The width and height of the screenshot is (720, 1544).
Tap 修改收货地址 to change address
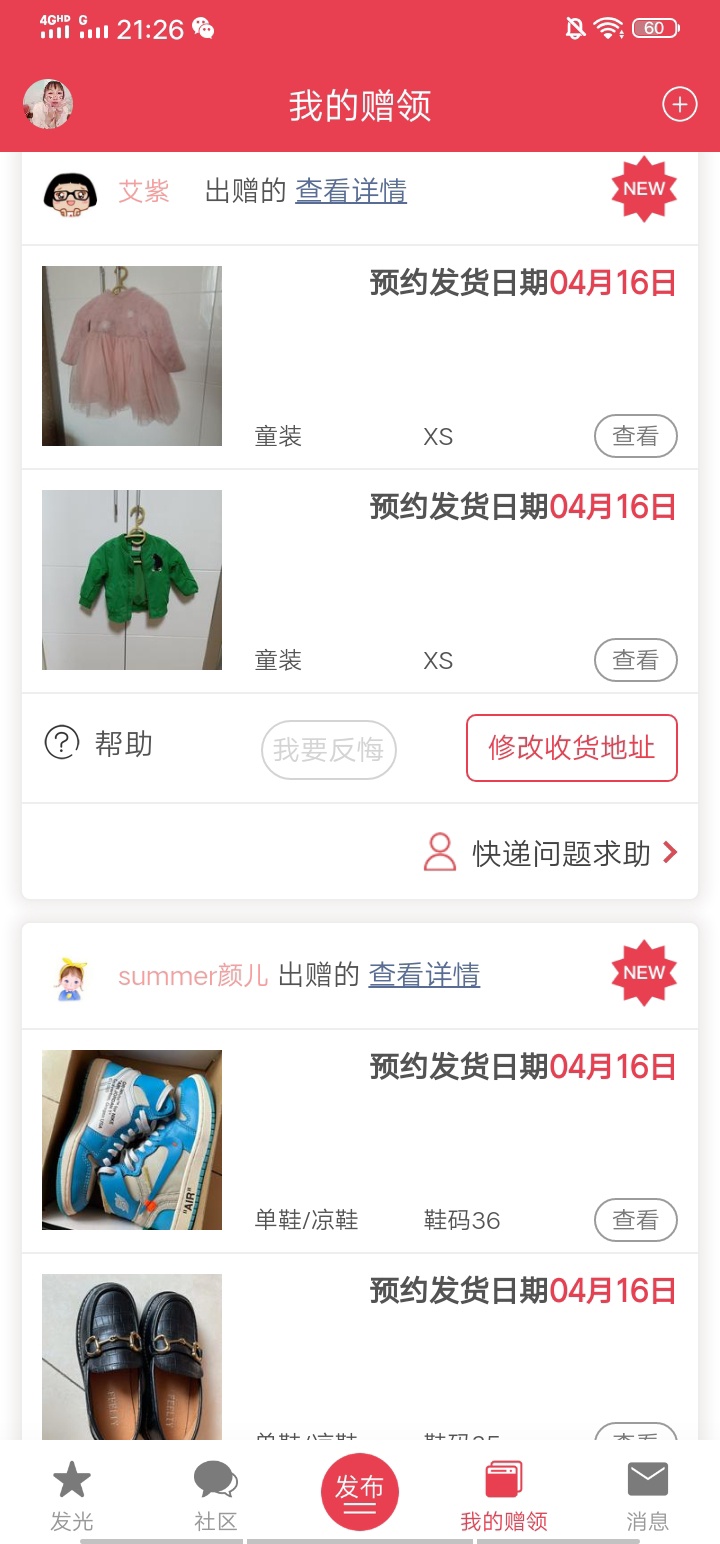[x=572, y=748]
